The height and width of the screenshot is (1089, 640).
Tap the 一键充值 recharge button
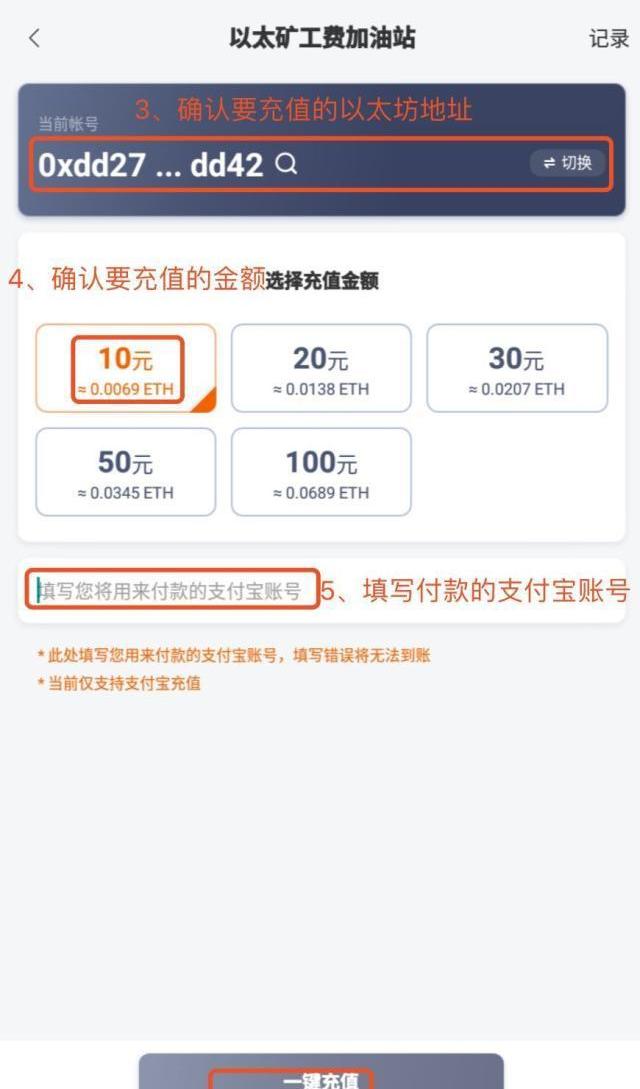pyautogui.click(x=321, y=1075)
